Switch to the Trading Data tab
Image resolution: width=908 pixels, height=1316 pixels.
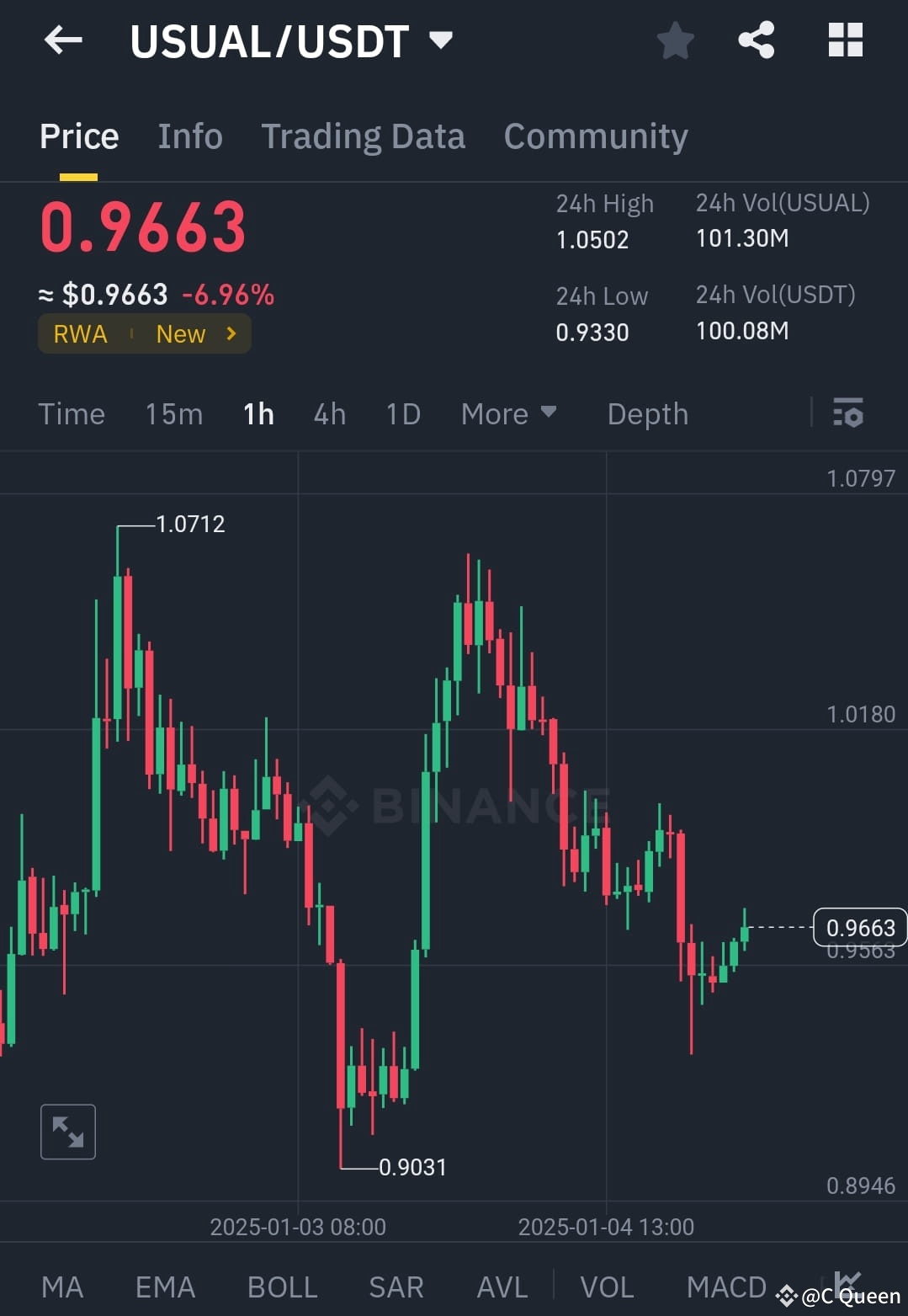point(364,136)
